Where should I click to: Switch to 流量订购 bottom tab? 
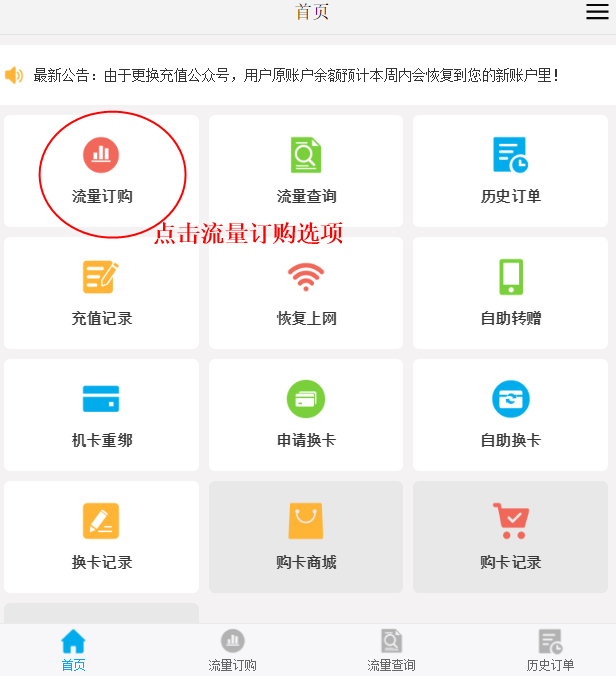point(232,650)
